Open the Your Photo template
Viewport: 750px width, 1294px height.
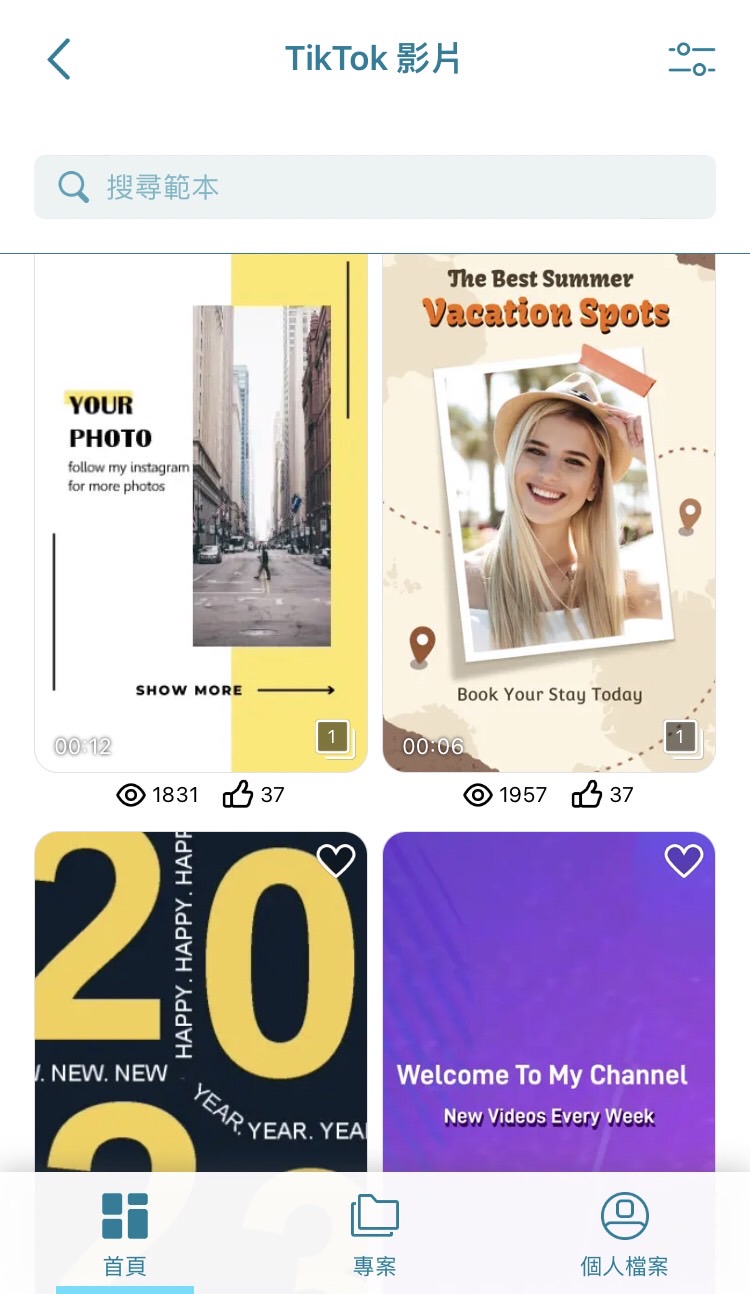point(201,512)
